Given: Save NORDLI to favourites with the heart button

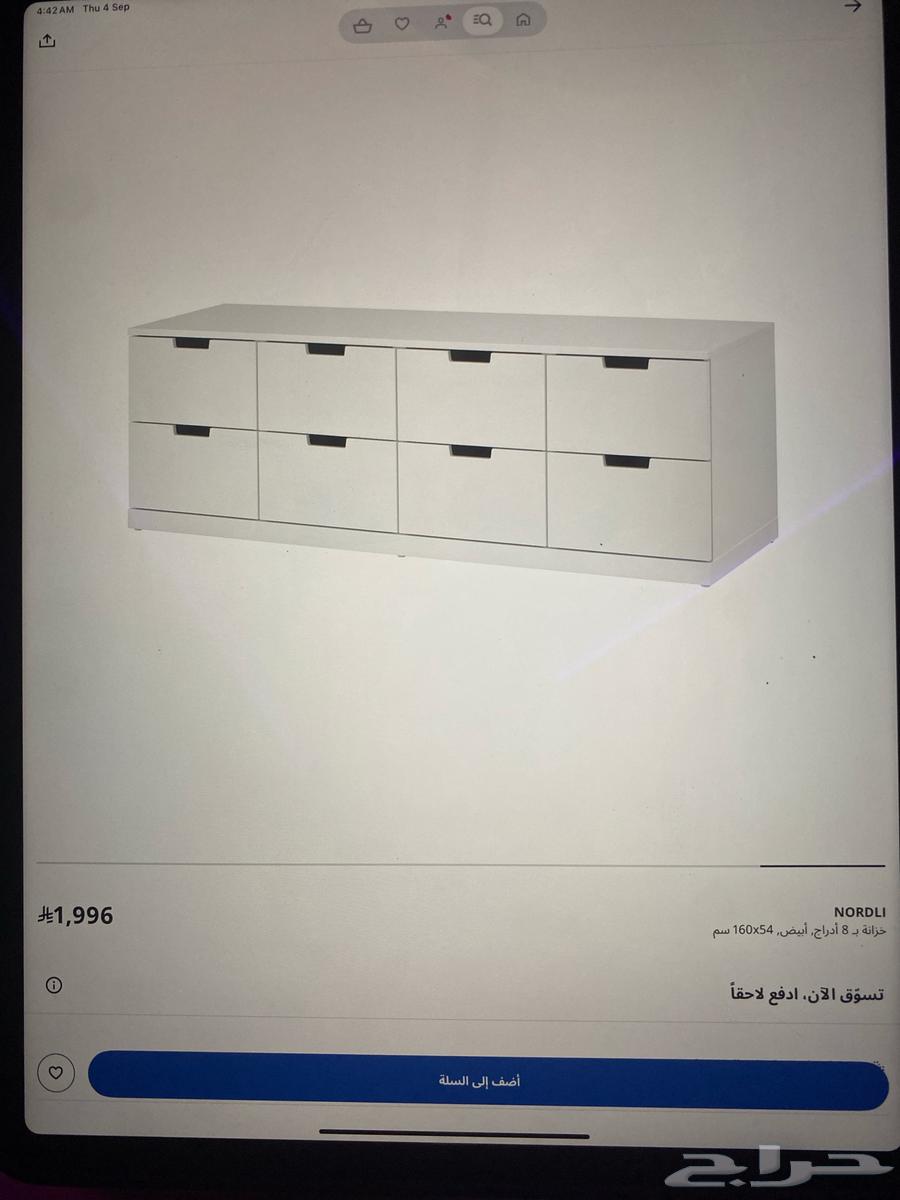Looking at the screenshot, I should pos(56,1073).
